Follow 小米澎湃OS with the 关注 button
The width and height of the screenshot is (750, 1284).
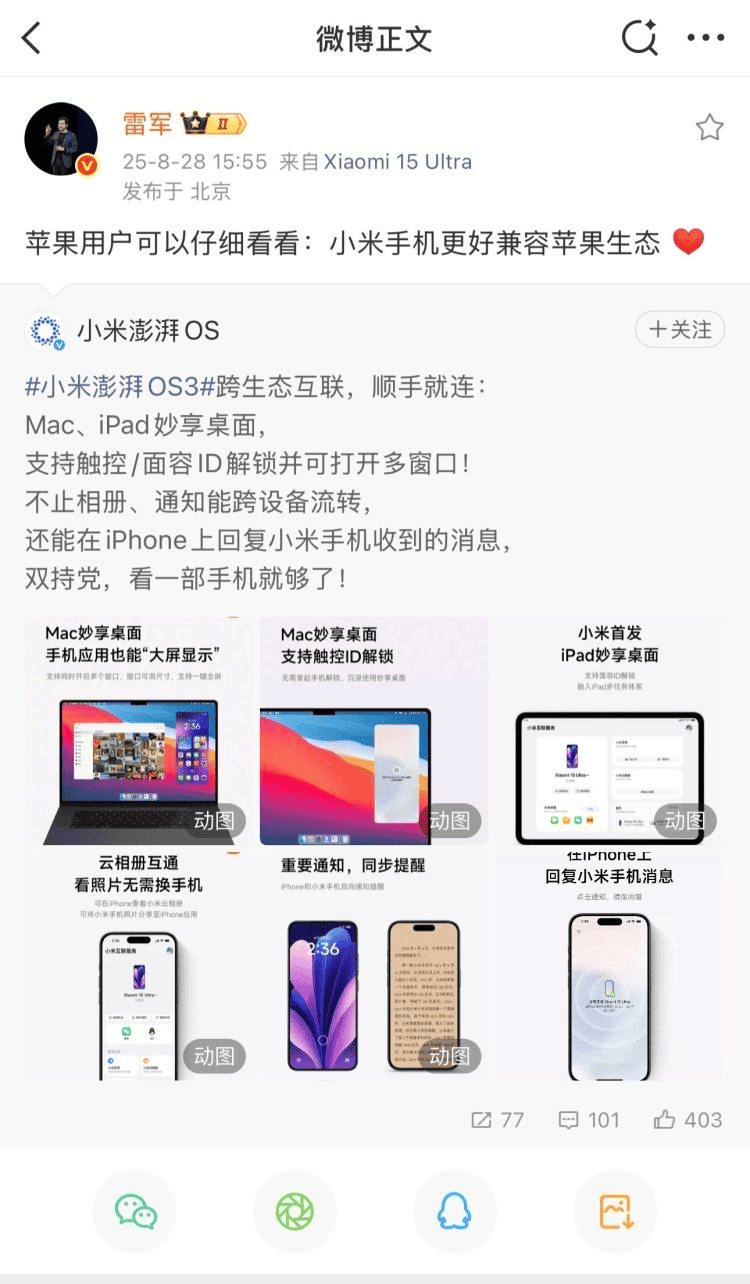coord(680,329)
